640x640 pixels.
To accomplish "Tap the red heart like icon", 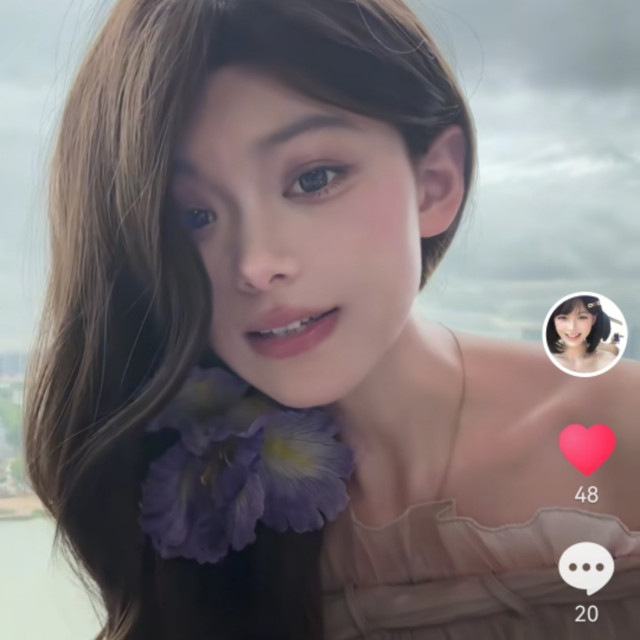I will (587, 449).
